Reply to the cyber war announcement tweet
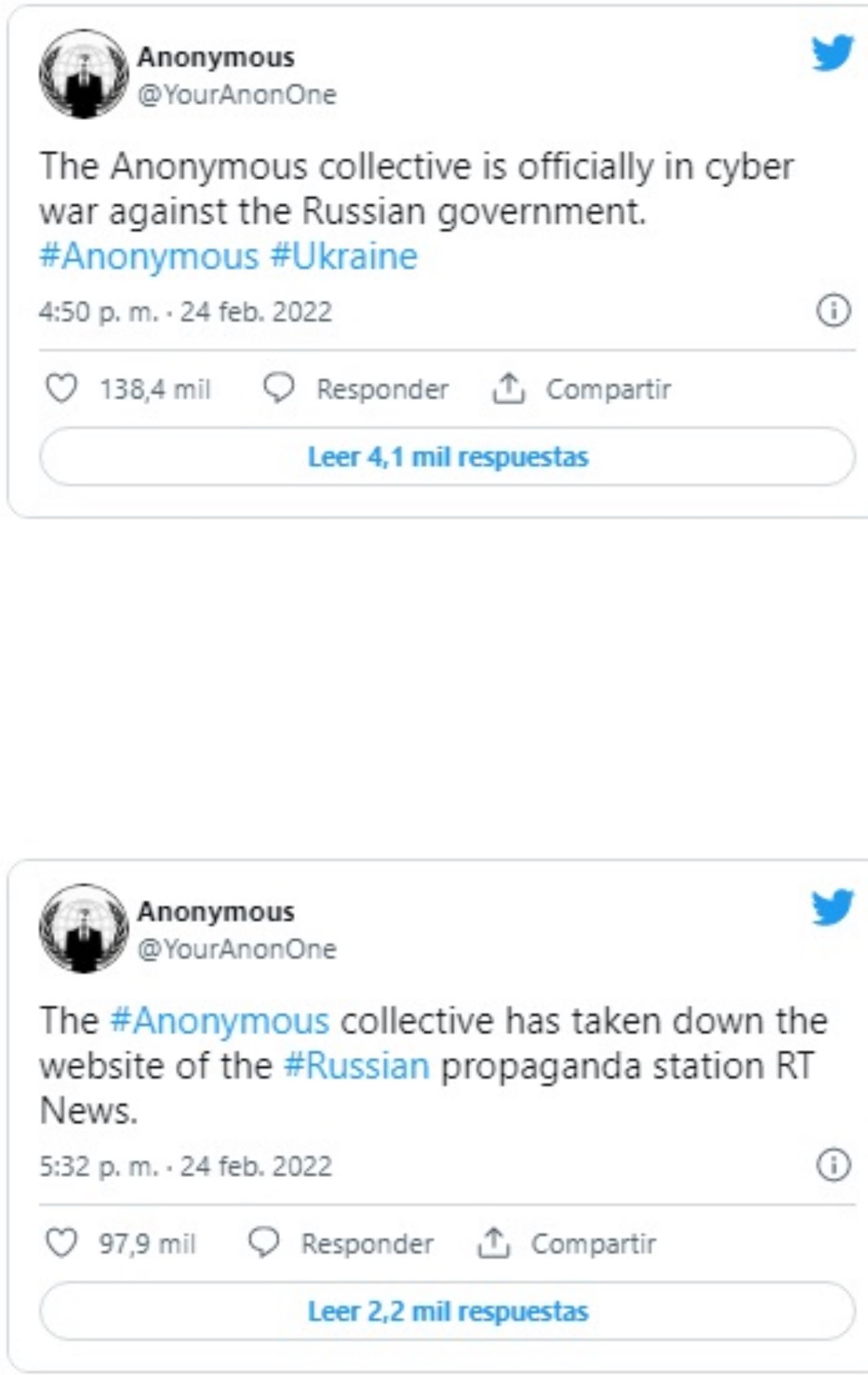 click(x=356, y=389)
